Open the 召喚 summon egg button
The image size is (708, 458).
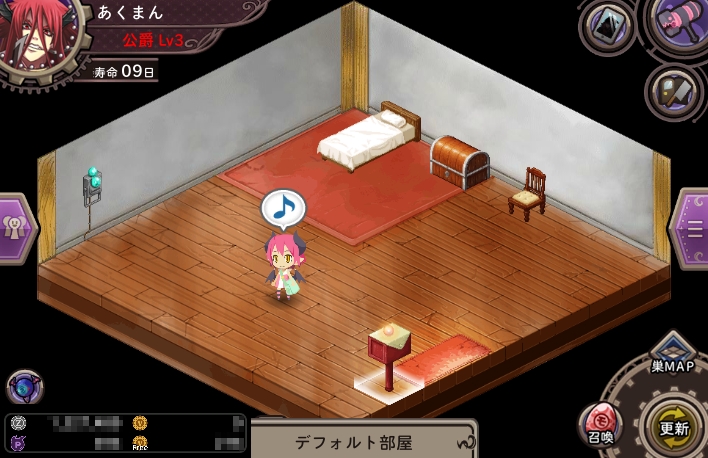601,424
